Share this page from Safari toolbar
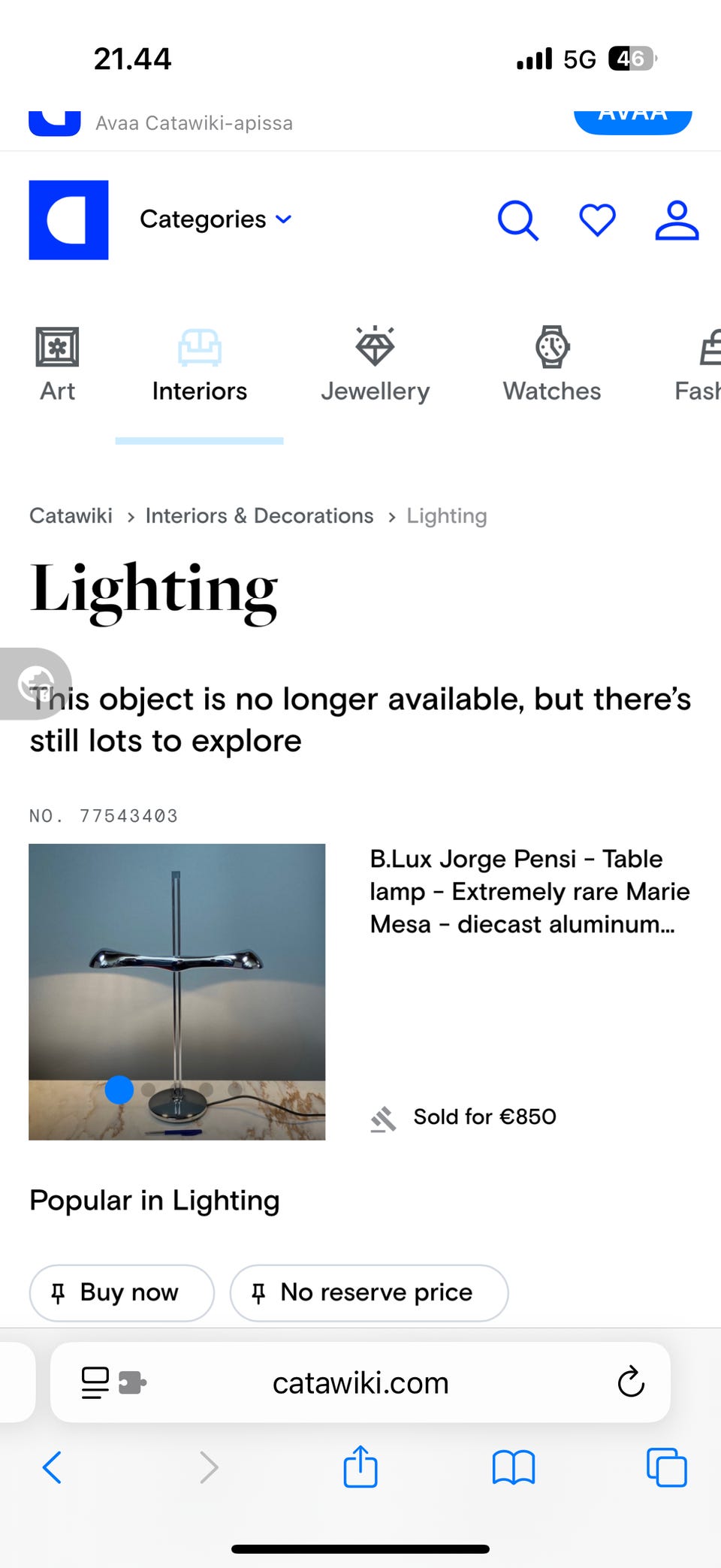Screen dimensions: 721x1568 pyautogui.click(x=360, y=1467)
